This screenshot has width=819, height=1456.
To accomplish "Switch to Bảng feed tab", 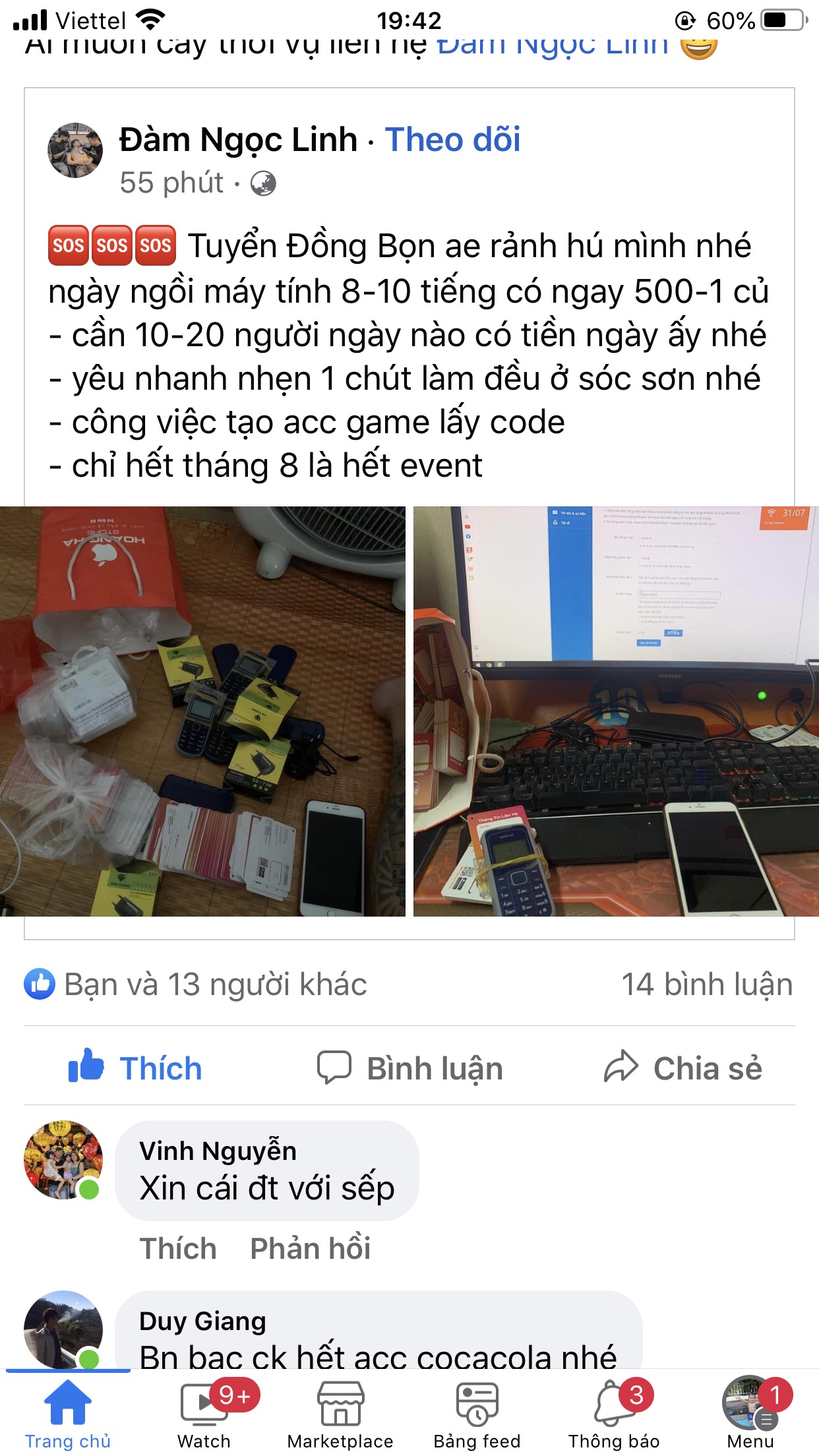I will click(477, 1412).
